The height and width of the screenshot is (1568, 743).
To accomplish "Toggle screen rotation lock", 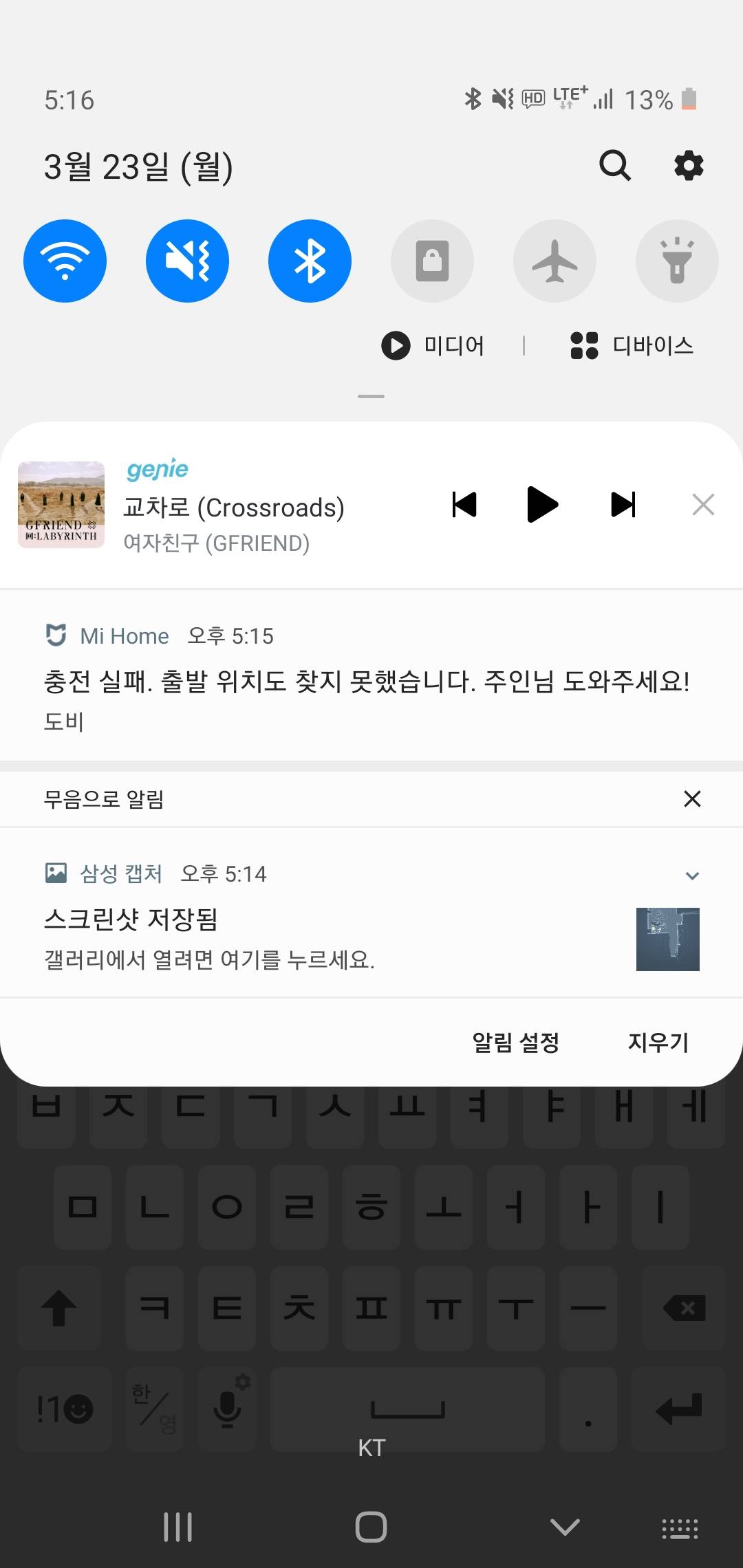I will click(432, 261).
